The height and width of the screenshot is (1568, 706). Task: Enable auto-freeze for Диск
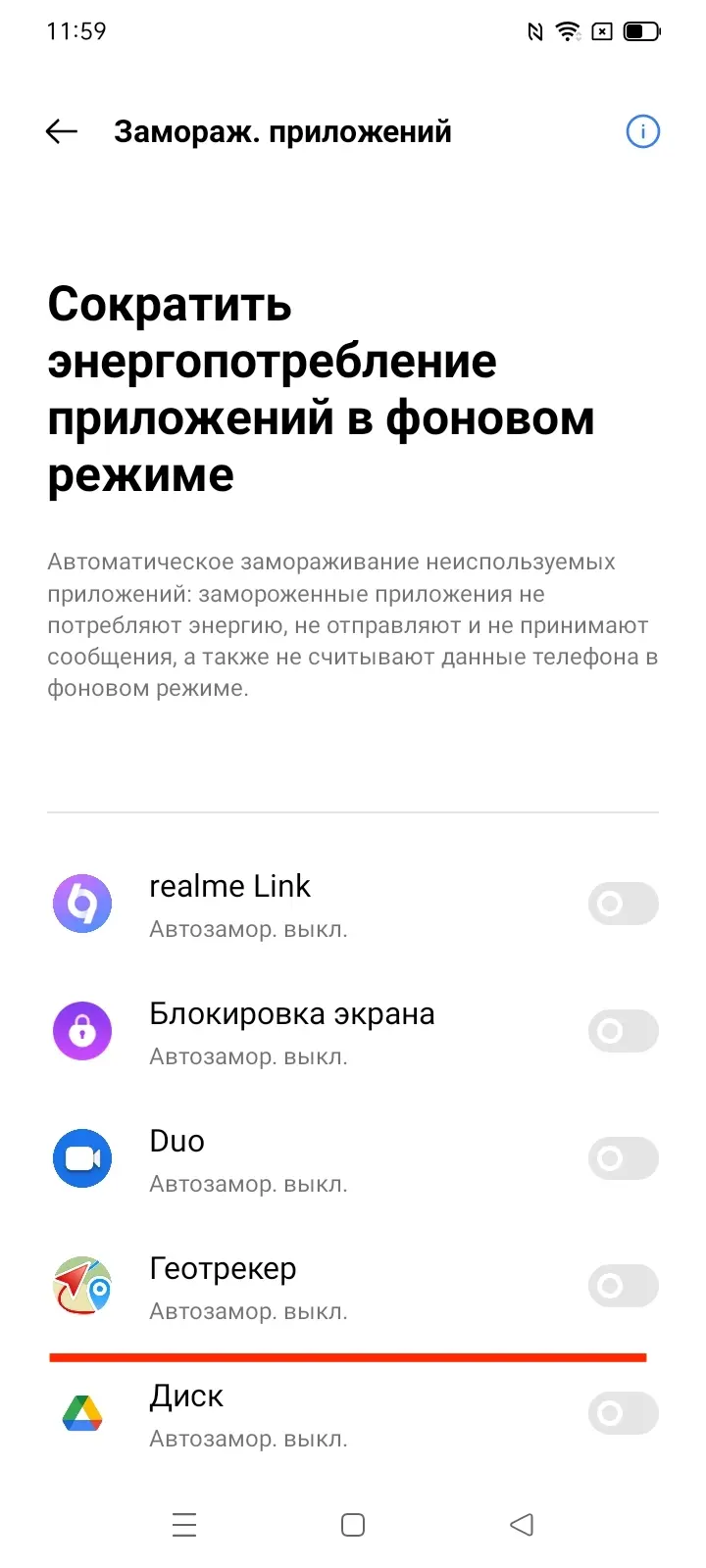click(x=623, y=1413)
